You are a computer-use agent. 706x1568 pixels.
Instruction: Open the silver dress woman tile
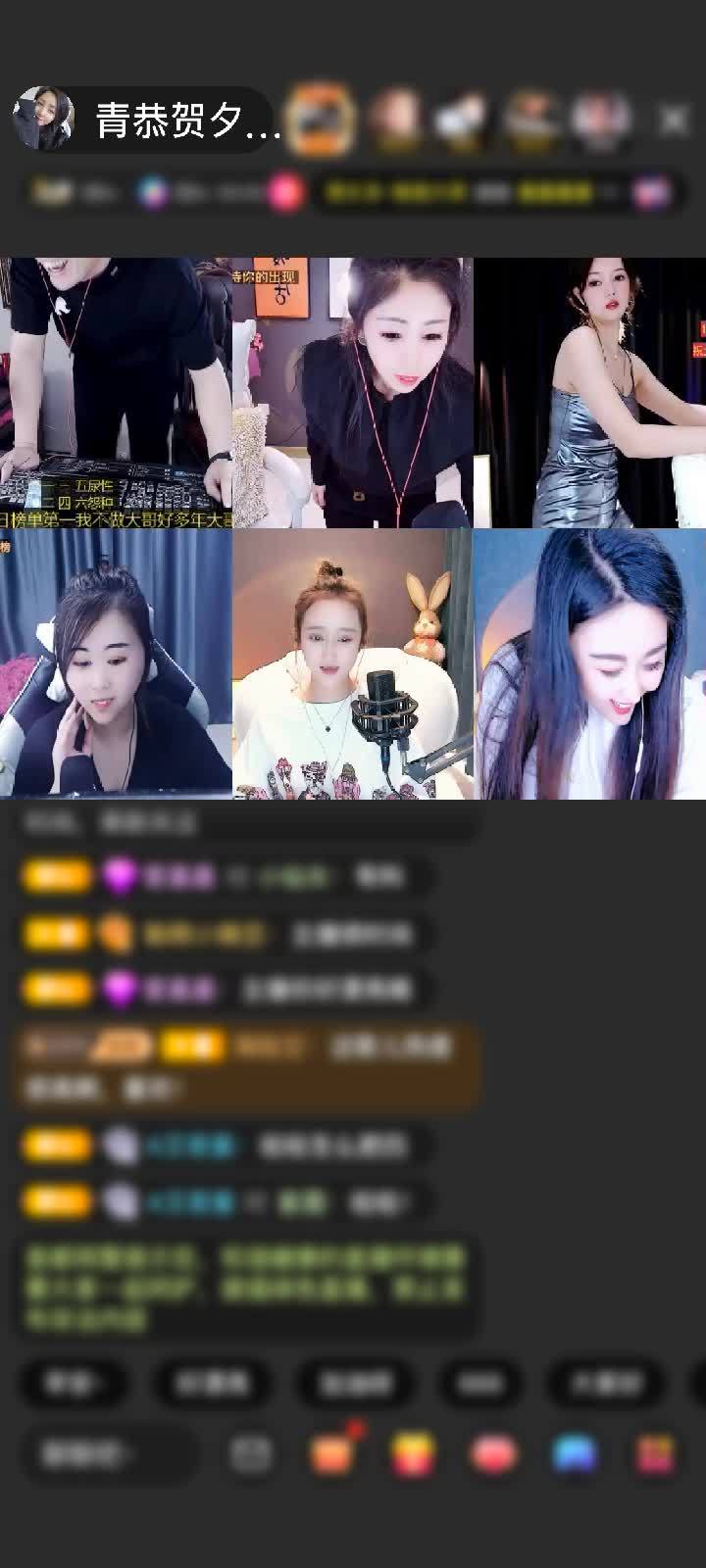tap(589, 392)
